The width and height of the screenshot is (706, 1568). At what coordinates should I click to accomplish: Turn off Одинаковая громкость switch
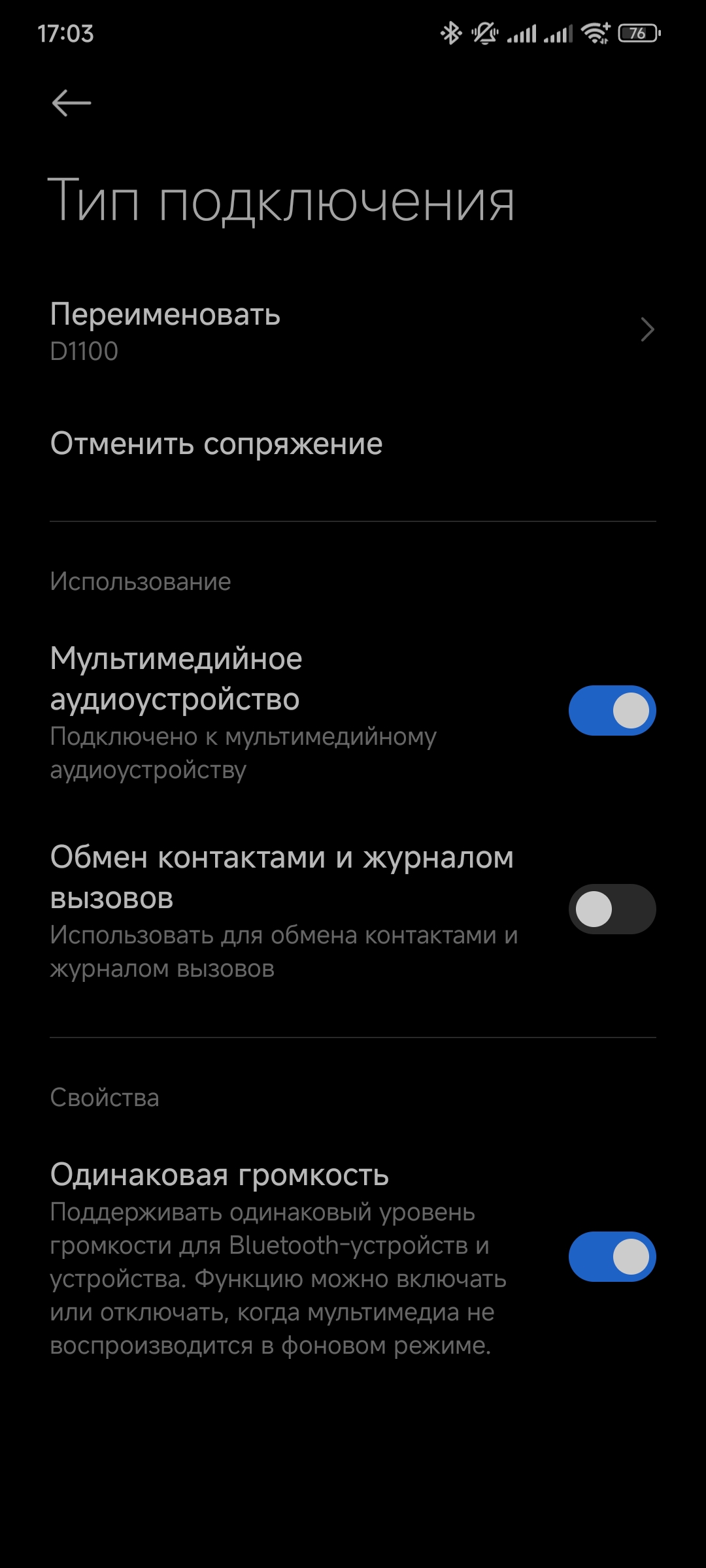click(612, 1257)
